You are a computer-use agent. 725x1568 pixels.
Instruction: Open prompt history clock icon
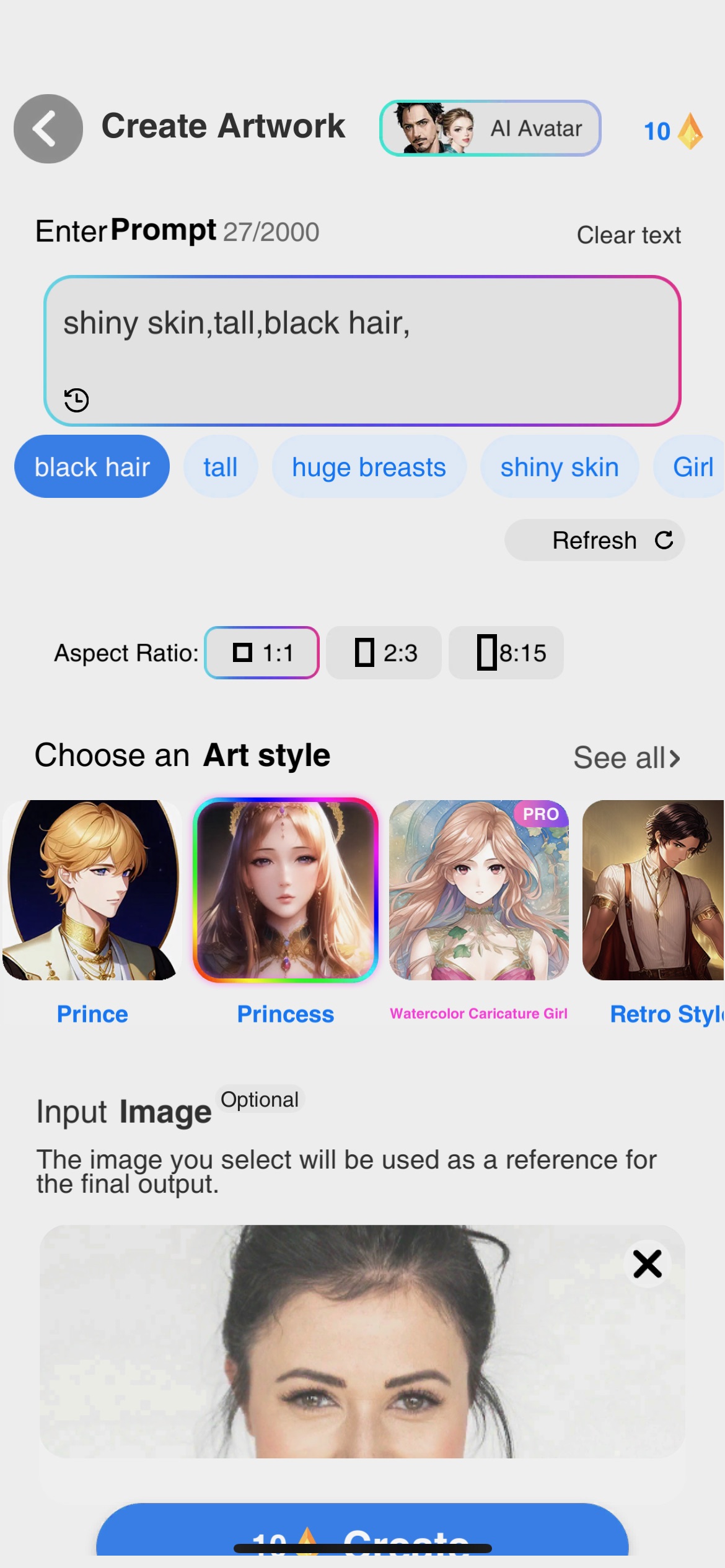pos(76,400)
